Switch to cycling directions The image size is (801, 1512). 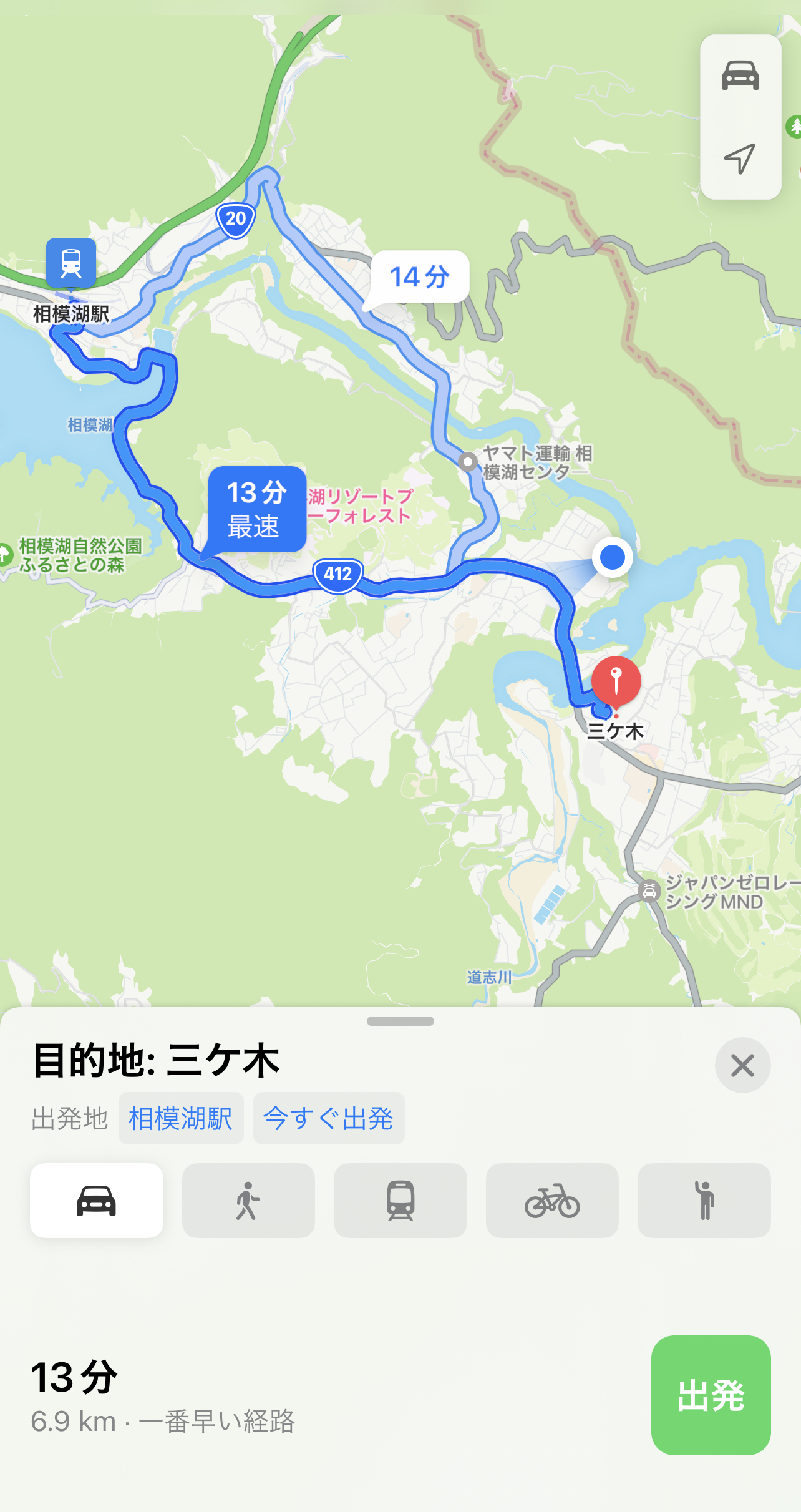pyautogui.click(x=552, y=1200)
